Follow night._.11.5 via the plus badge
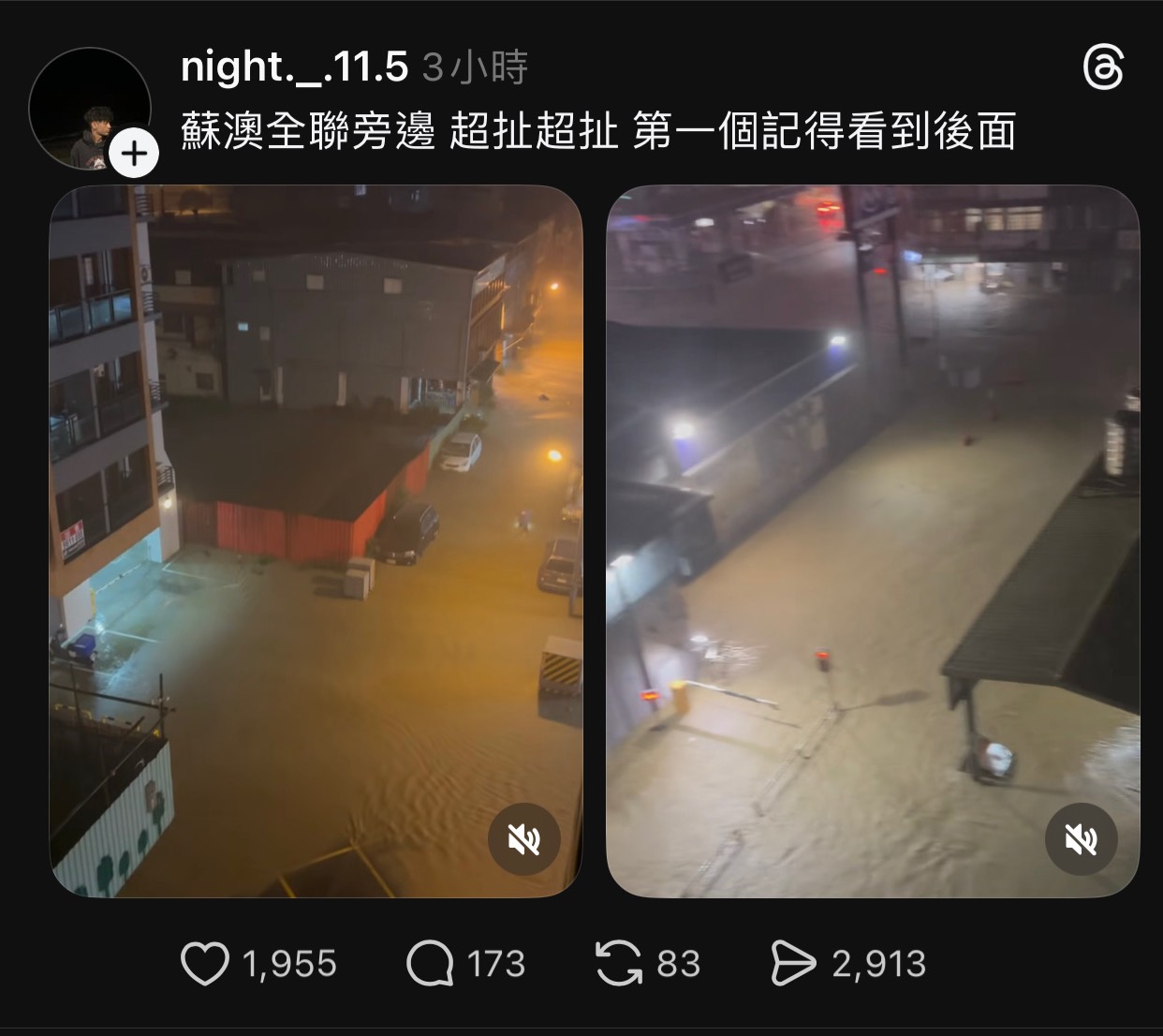The width and height of the screenshot is (1163, 1036). [x=134, y=154]
